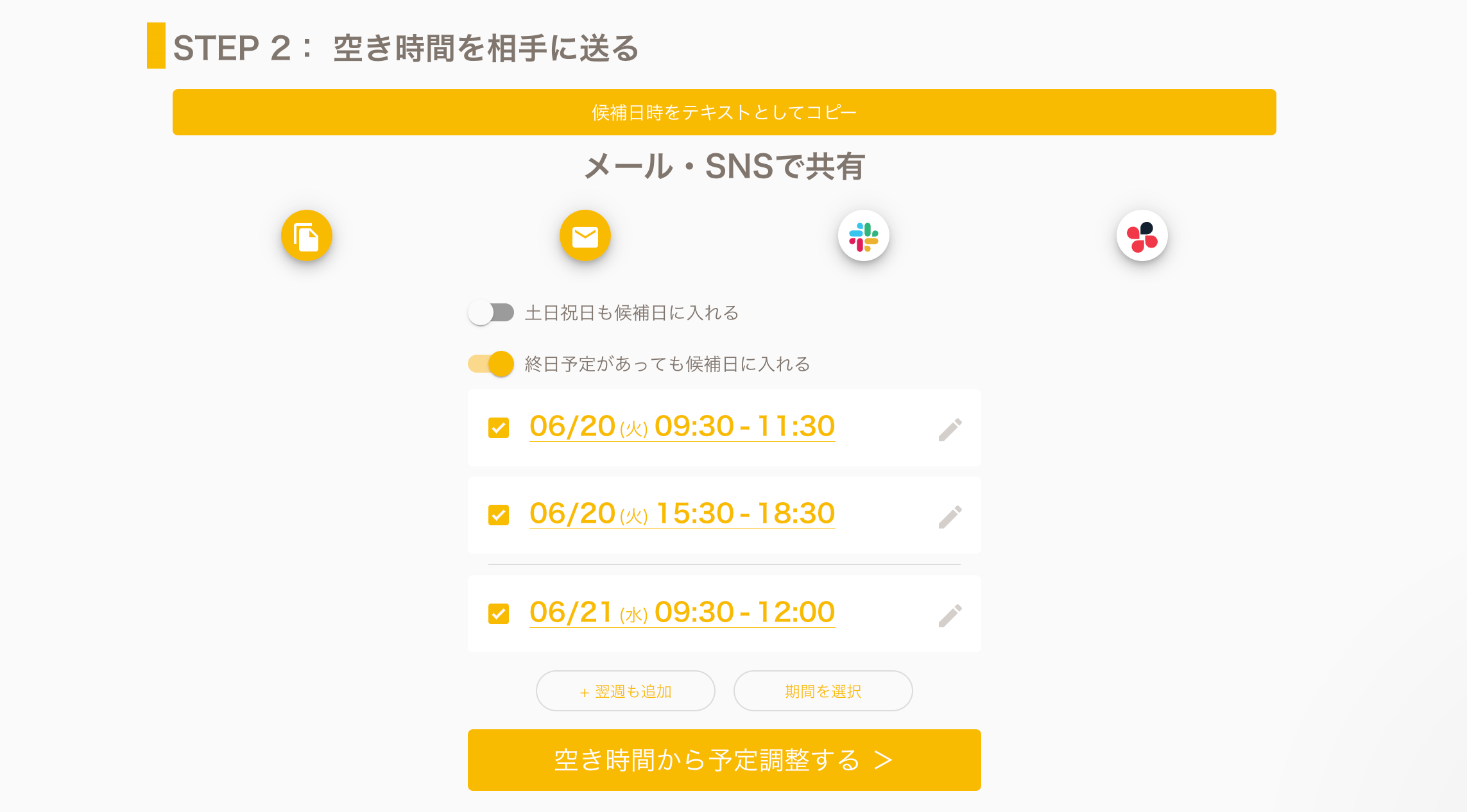
Task: Uncheck the 06/20 15:30 - 18:30 slot
Action: (499, 515)
